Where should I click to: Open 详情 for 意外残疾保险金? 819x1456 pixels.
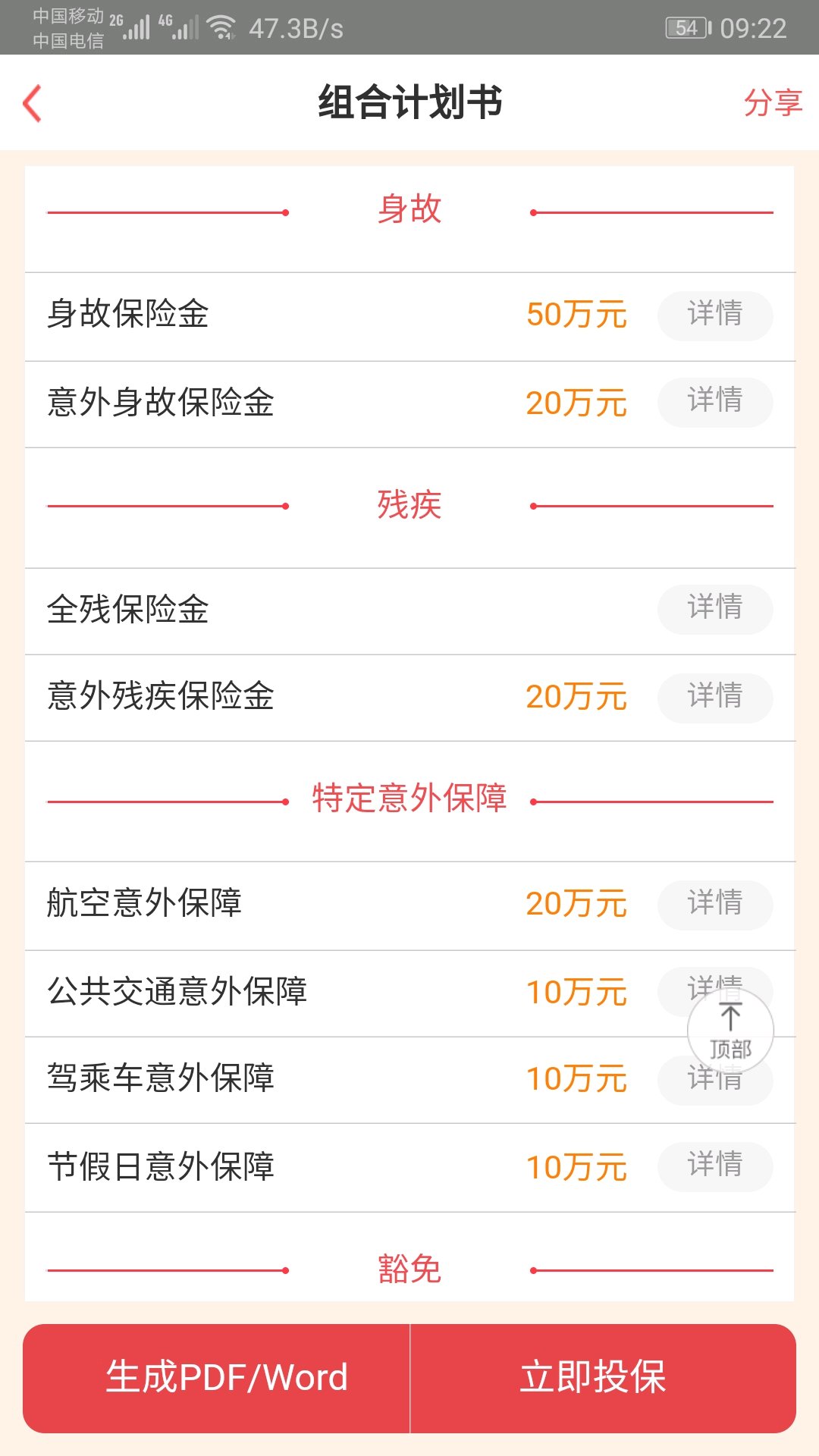tap(714, 697)
